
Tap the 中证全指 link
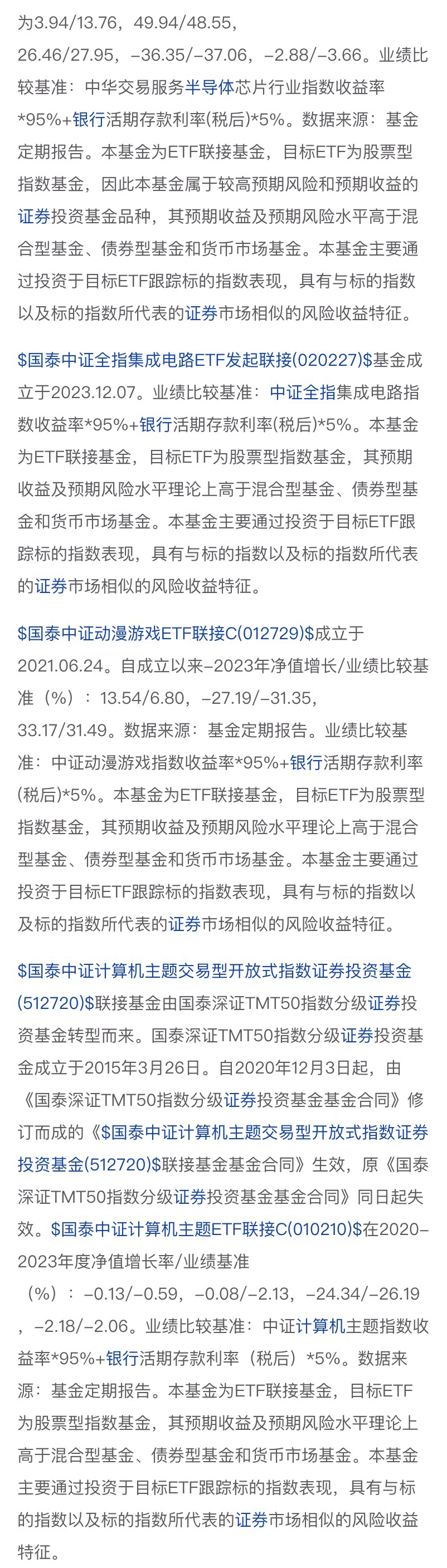(302, 392)
